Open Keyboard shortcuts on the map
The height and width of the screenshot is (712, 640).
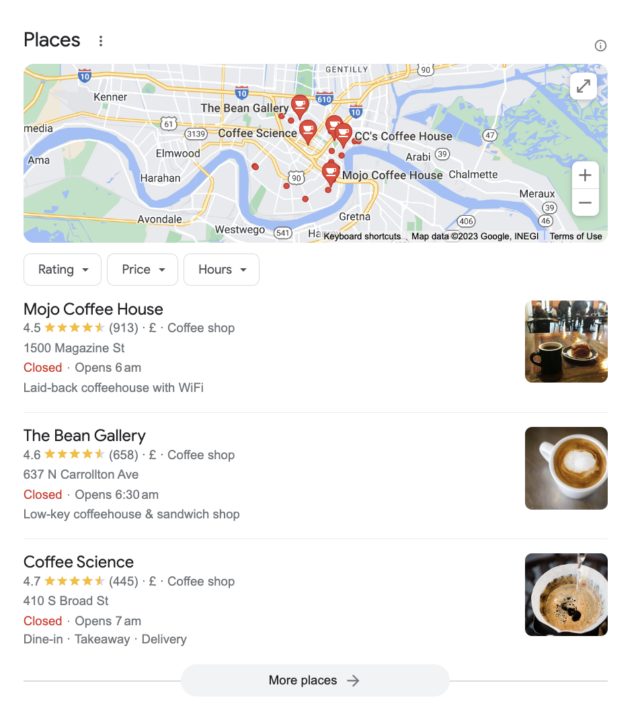point(362,237)
